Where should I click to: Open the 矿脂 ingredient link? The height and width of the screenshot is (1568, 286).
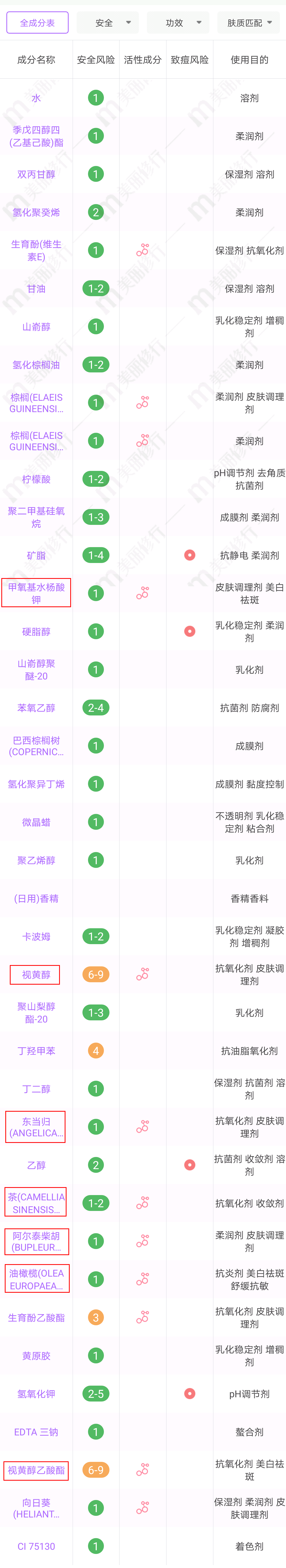pyautogui.click(x=36, y=555)
